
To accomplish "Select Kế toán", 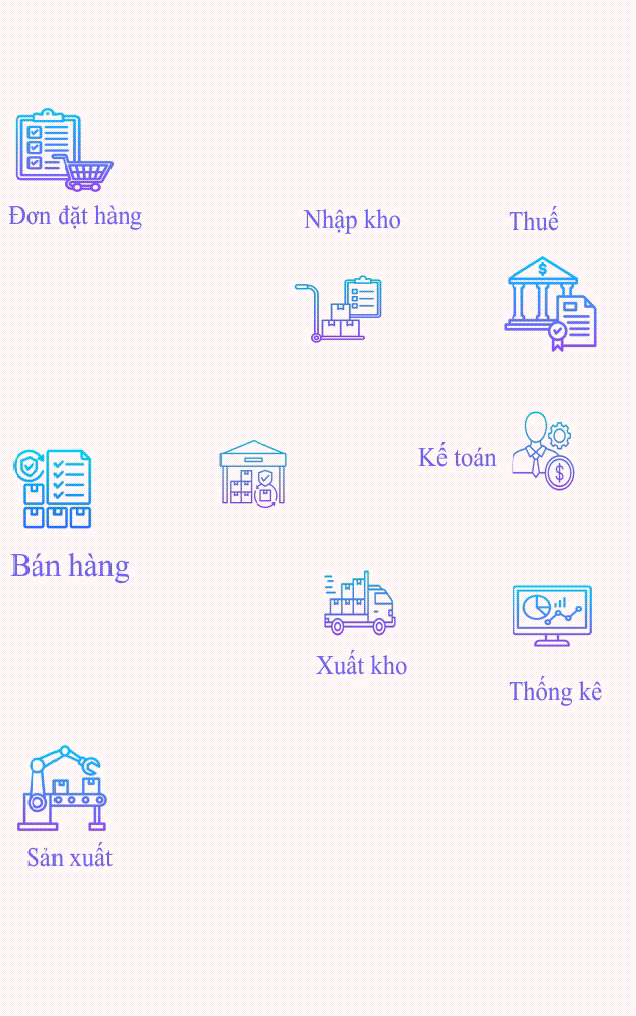I will click(543, 451).
